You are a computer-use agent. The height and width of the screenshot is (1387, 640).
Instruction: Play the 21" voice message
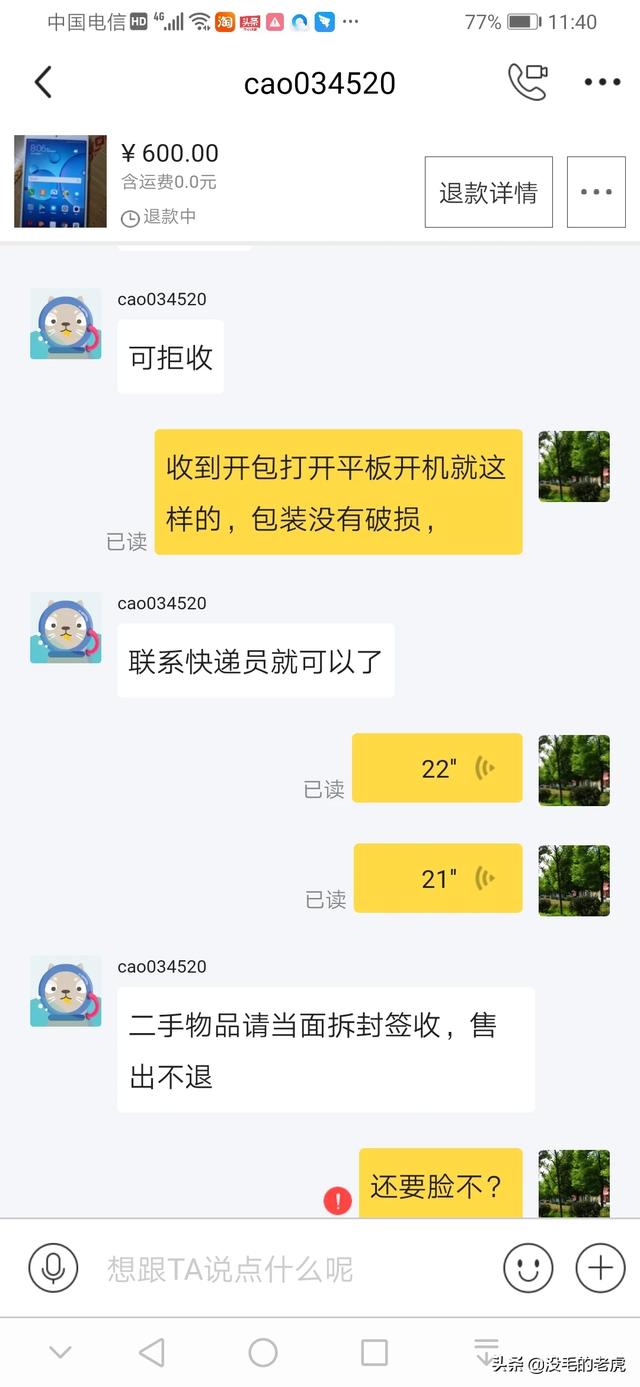coord(438,878)
